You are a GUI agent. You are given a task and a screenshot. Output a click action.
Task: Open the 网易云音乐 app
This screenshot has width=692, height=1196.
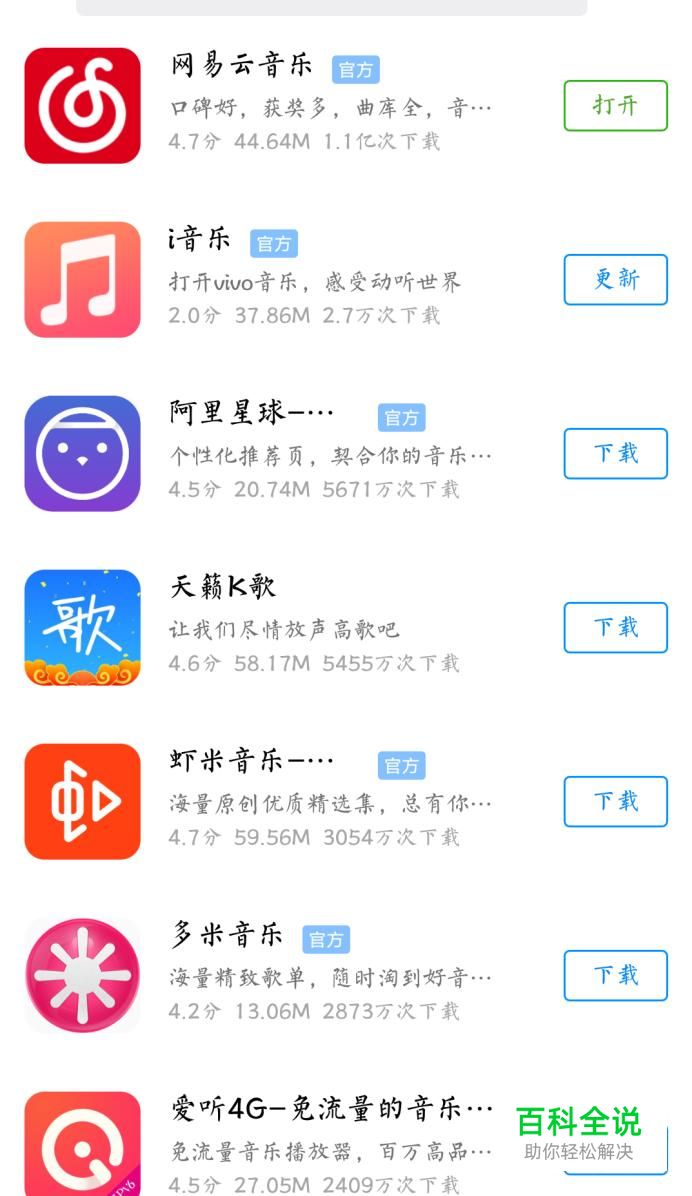coord(615,106)
